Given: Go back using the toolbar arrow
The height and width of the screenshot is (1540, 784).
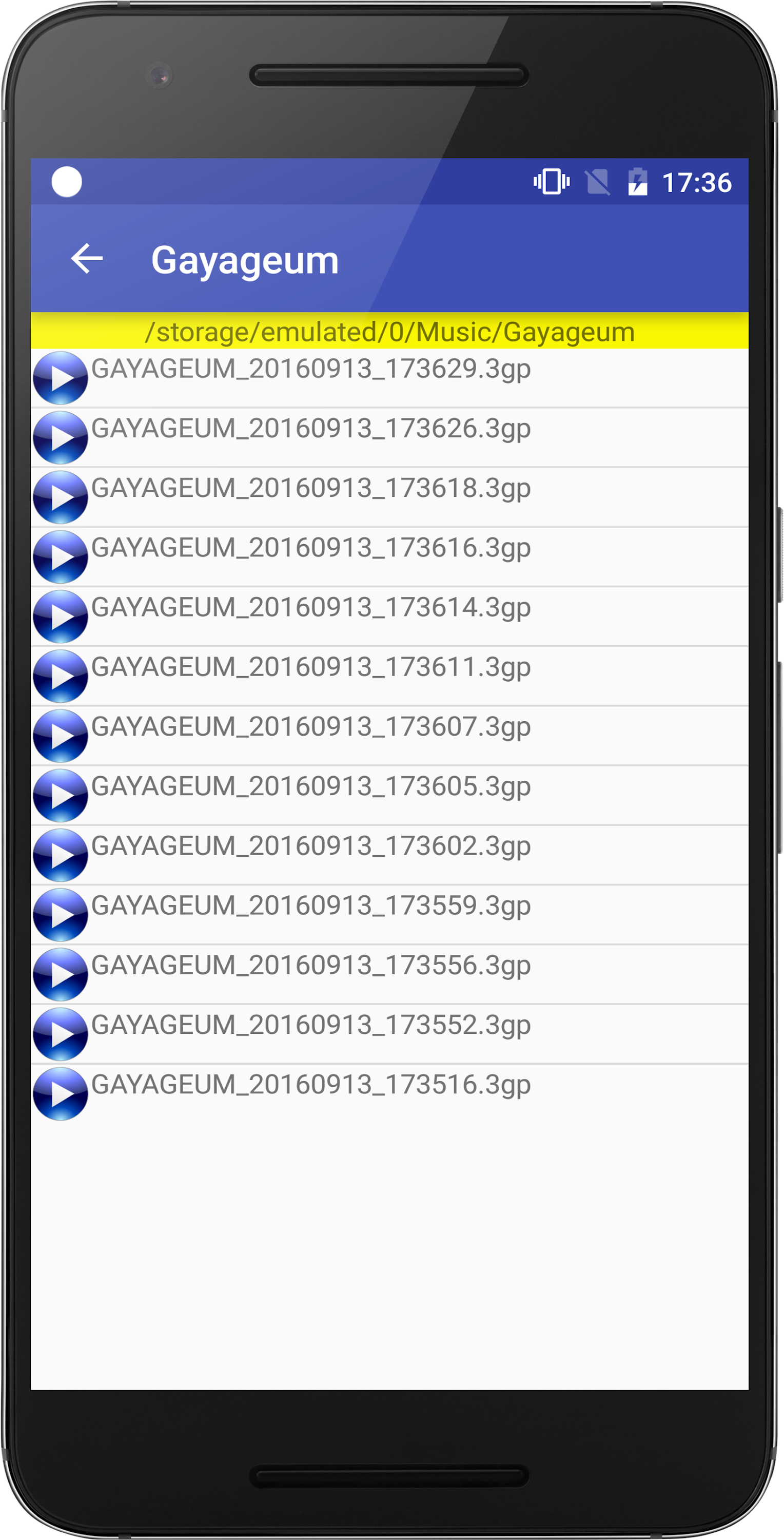Looking at the screenshot, I should 87,259.
